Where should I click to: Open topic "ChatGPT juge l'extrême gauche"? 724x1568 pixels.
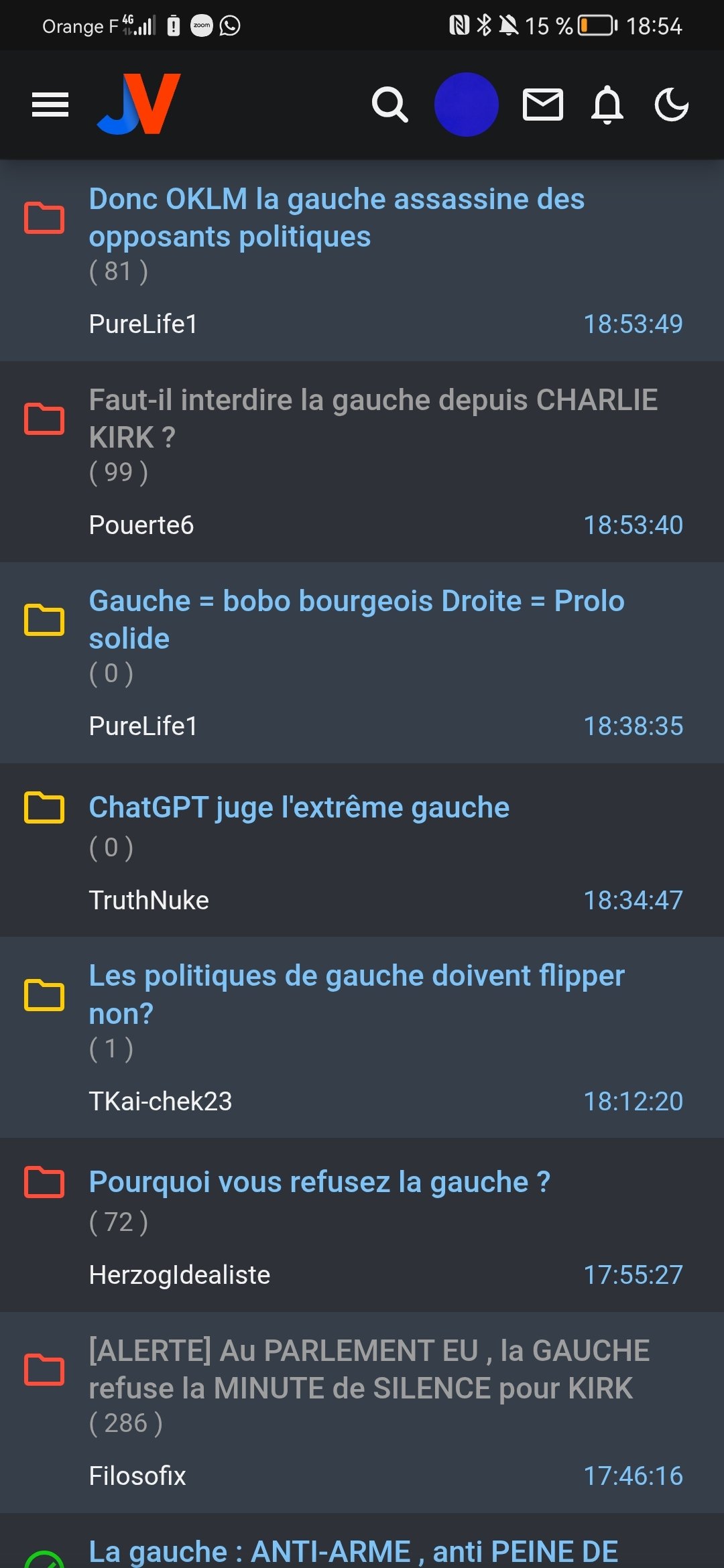point(299,807)
